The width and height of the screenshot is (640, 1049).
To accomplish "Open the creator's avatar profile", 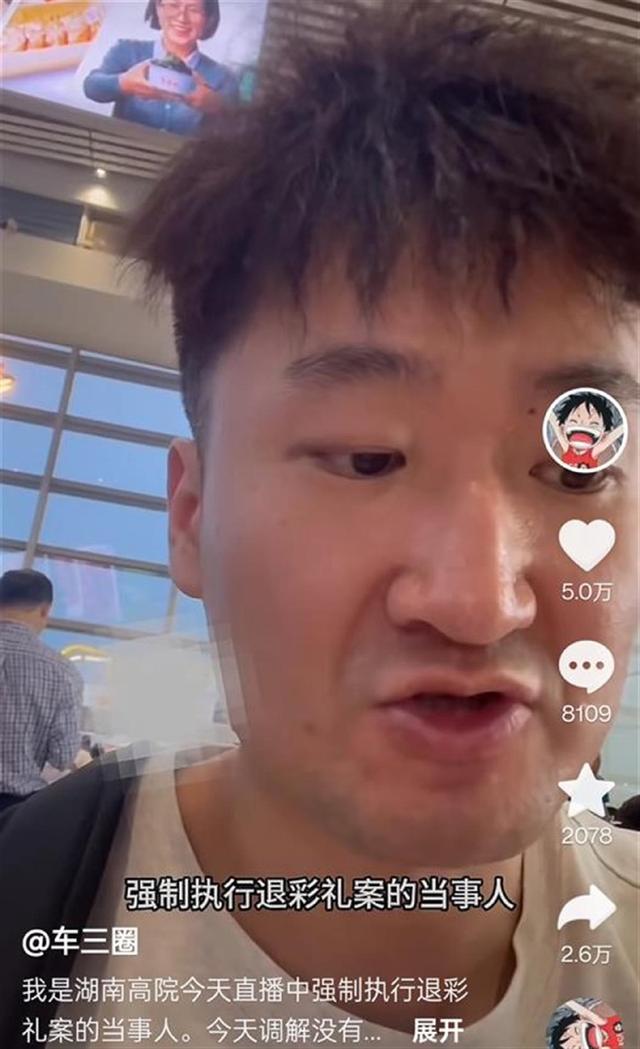I will point(584,430).
